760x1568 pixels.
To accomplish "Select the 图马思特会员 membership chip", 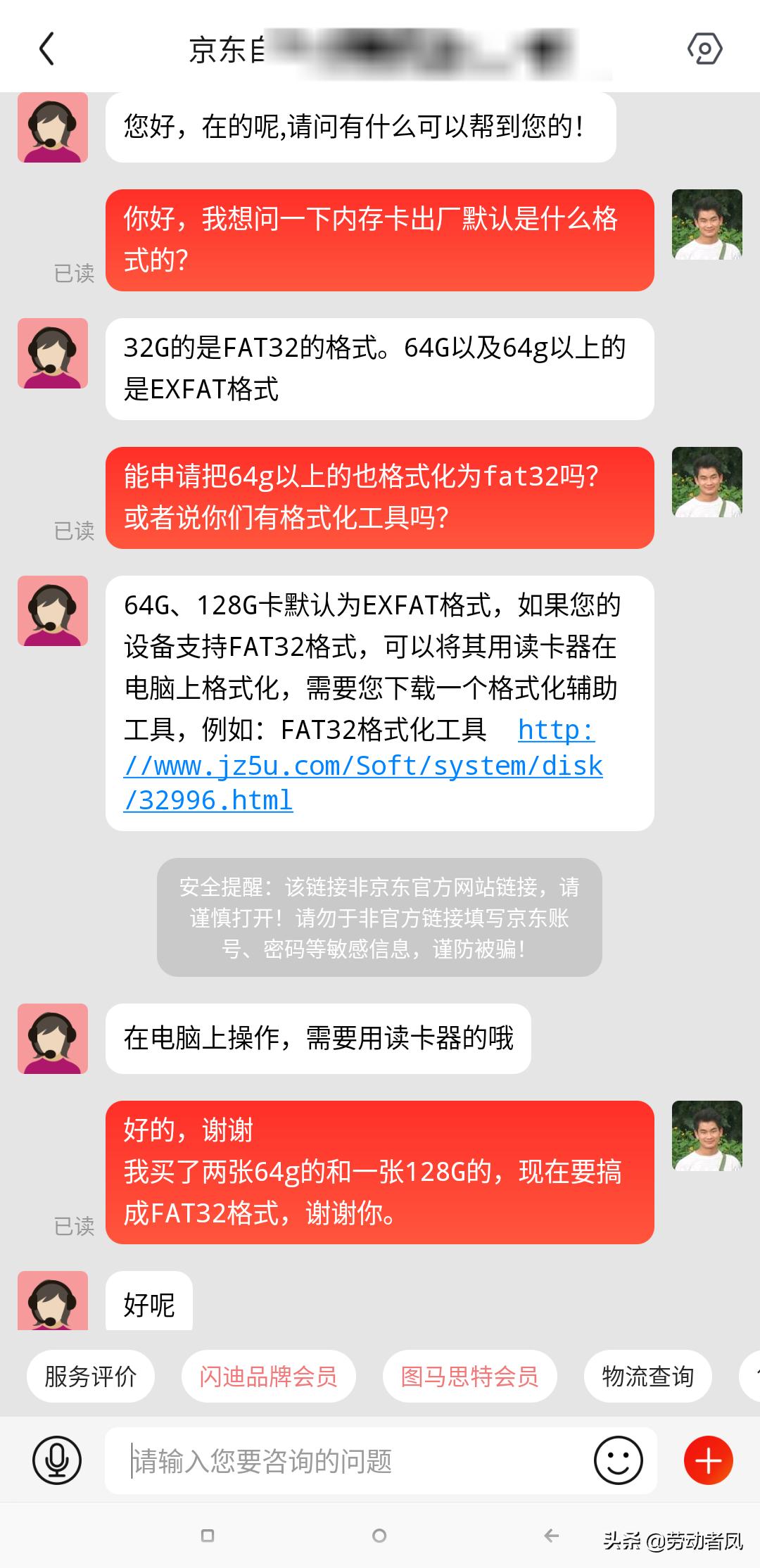I will pos(470,1376).
